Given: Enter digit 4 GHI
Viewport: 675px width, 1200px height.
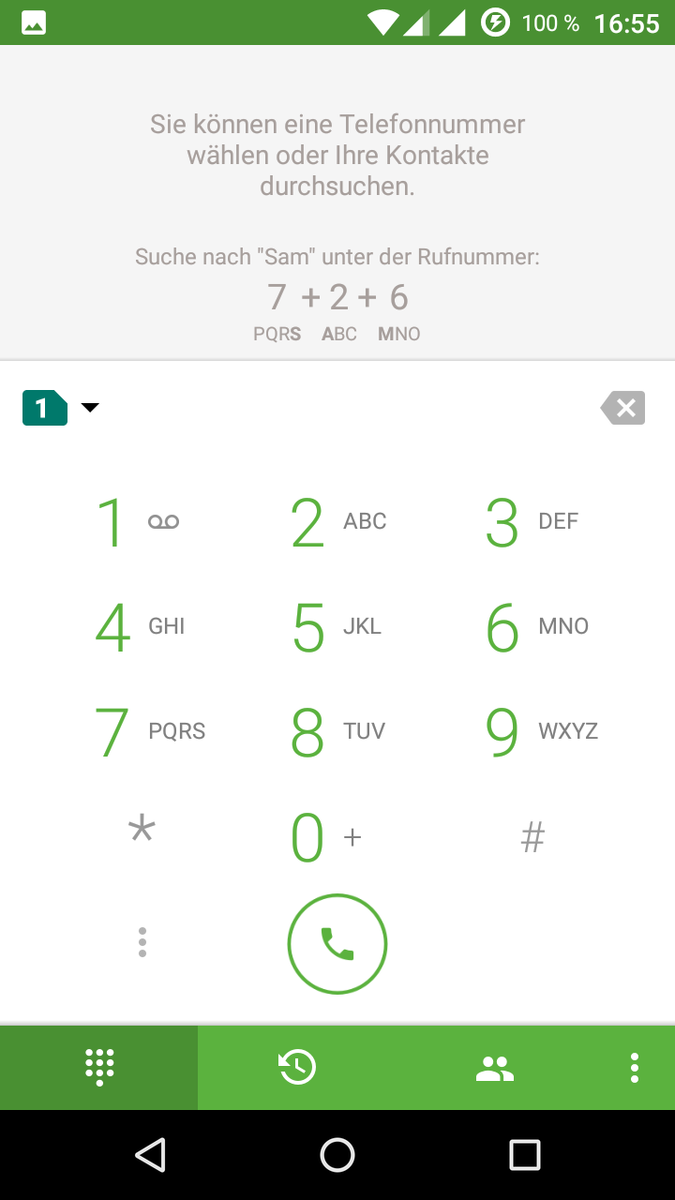Looking at the screenshot, I should pos(139,627).
